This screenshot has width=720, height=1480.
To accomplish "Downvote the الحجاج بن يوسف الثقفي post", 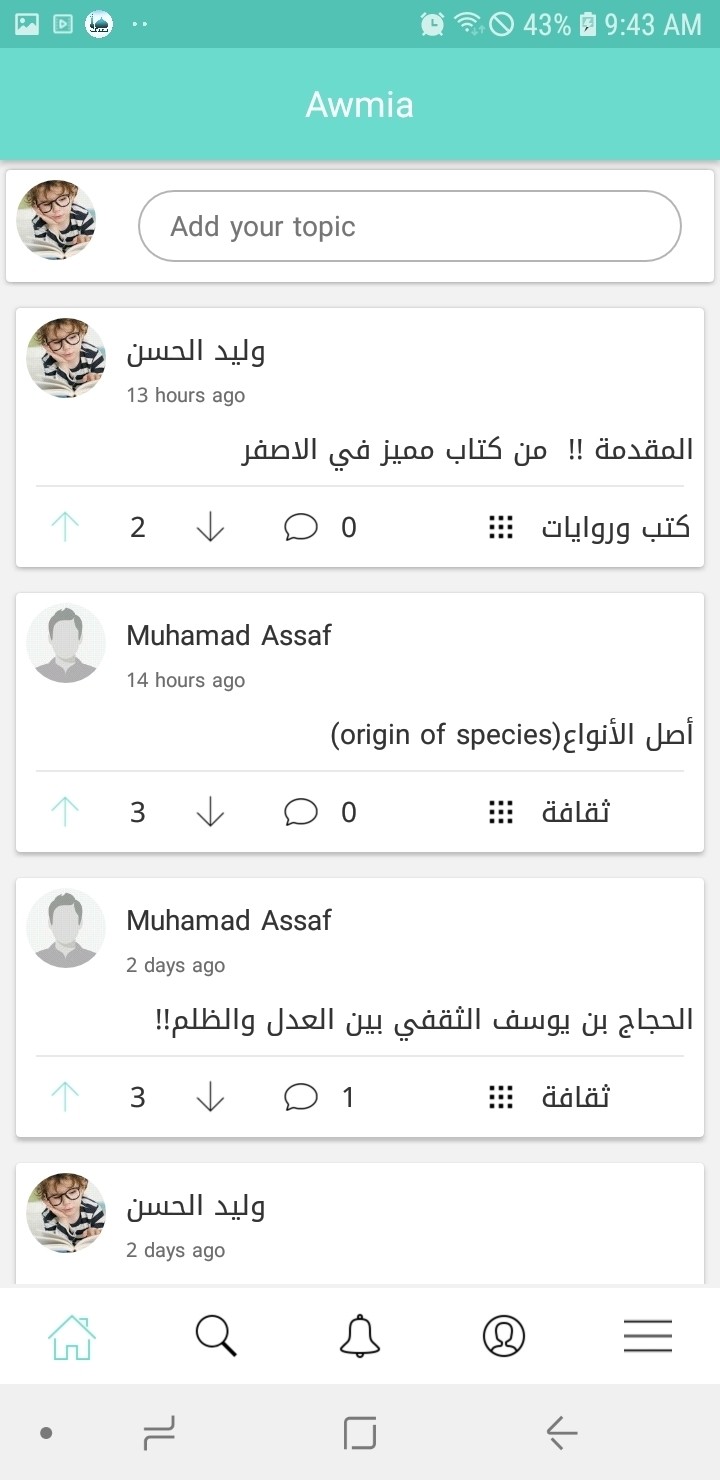I will pyautogui.click(x=210, y=1097).
